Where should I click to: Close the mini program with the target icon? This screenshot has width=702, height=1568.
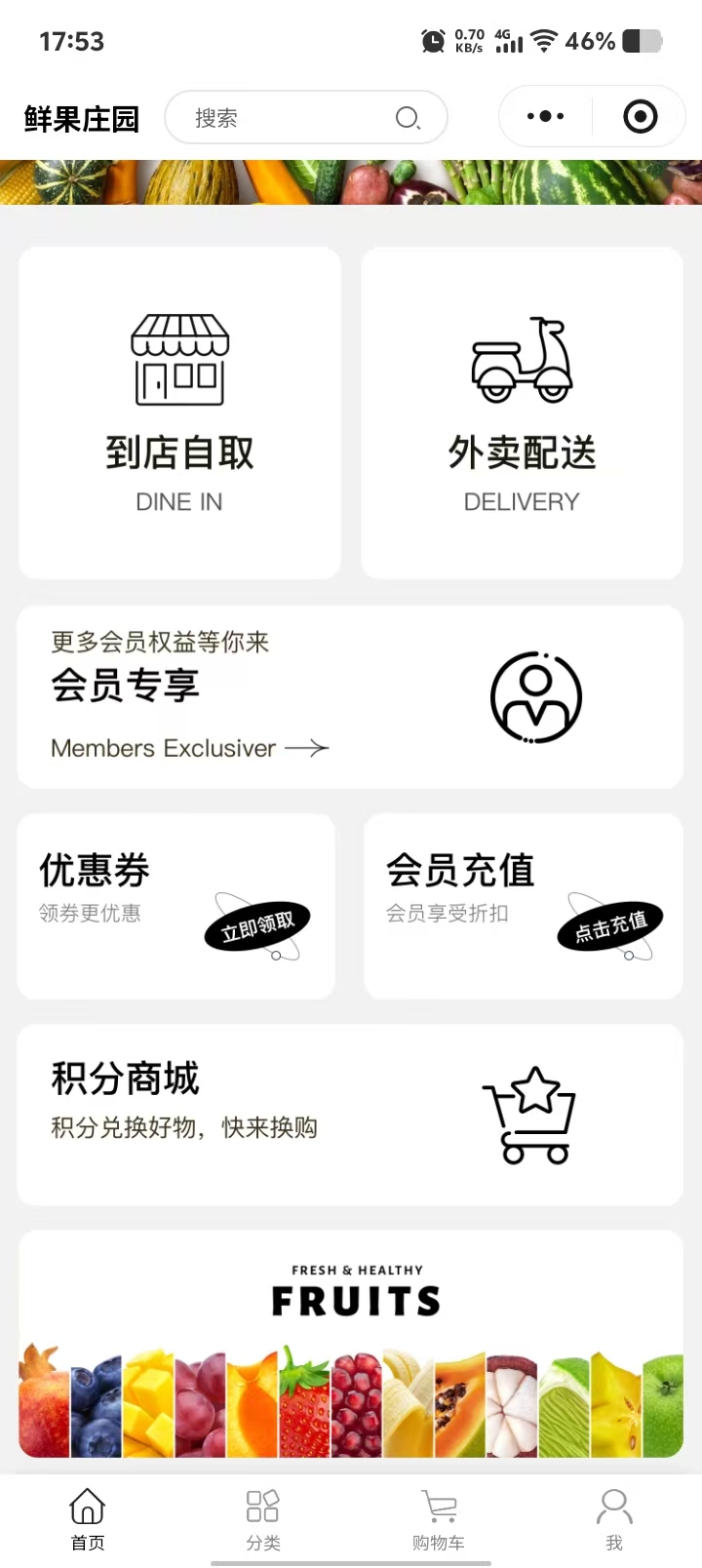coord(640,117)
